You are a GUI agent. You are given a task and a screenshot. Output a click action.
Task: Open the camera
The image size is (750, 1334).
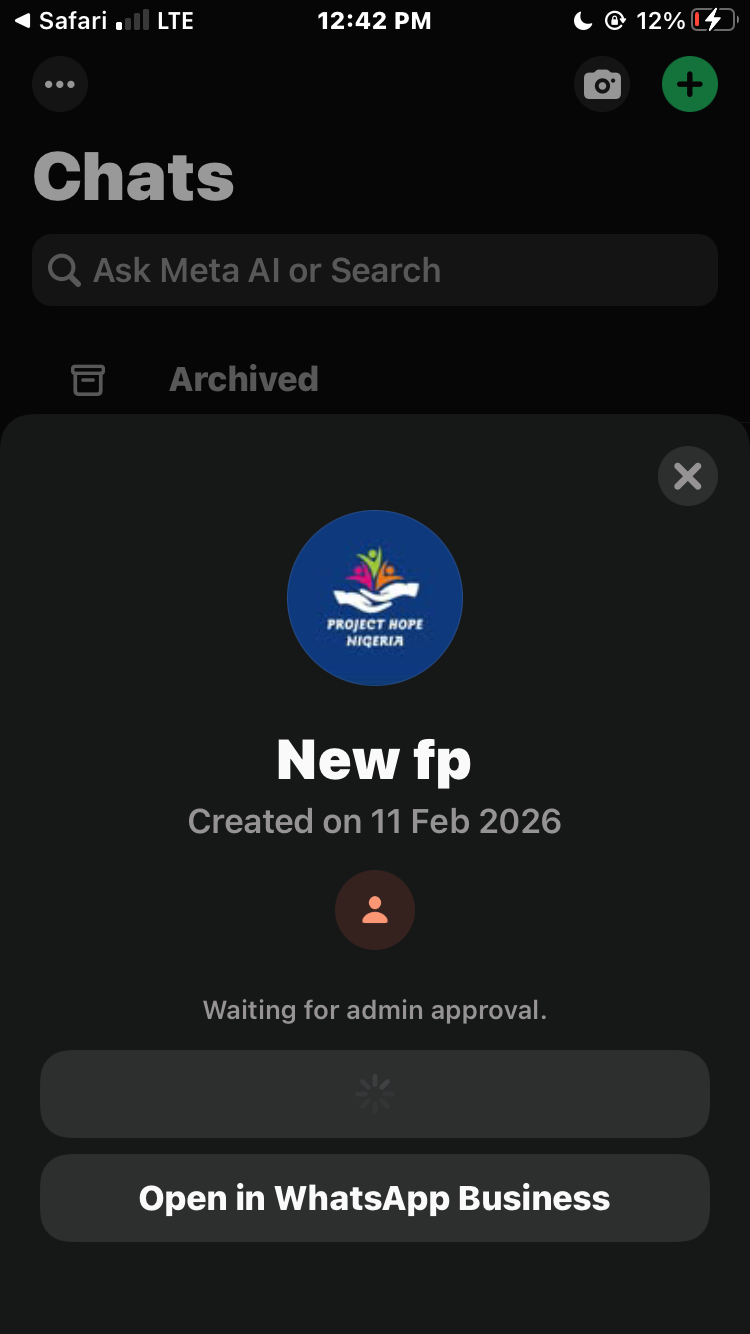(602, 85)
